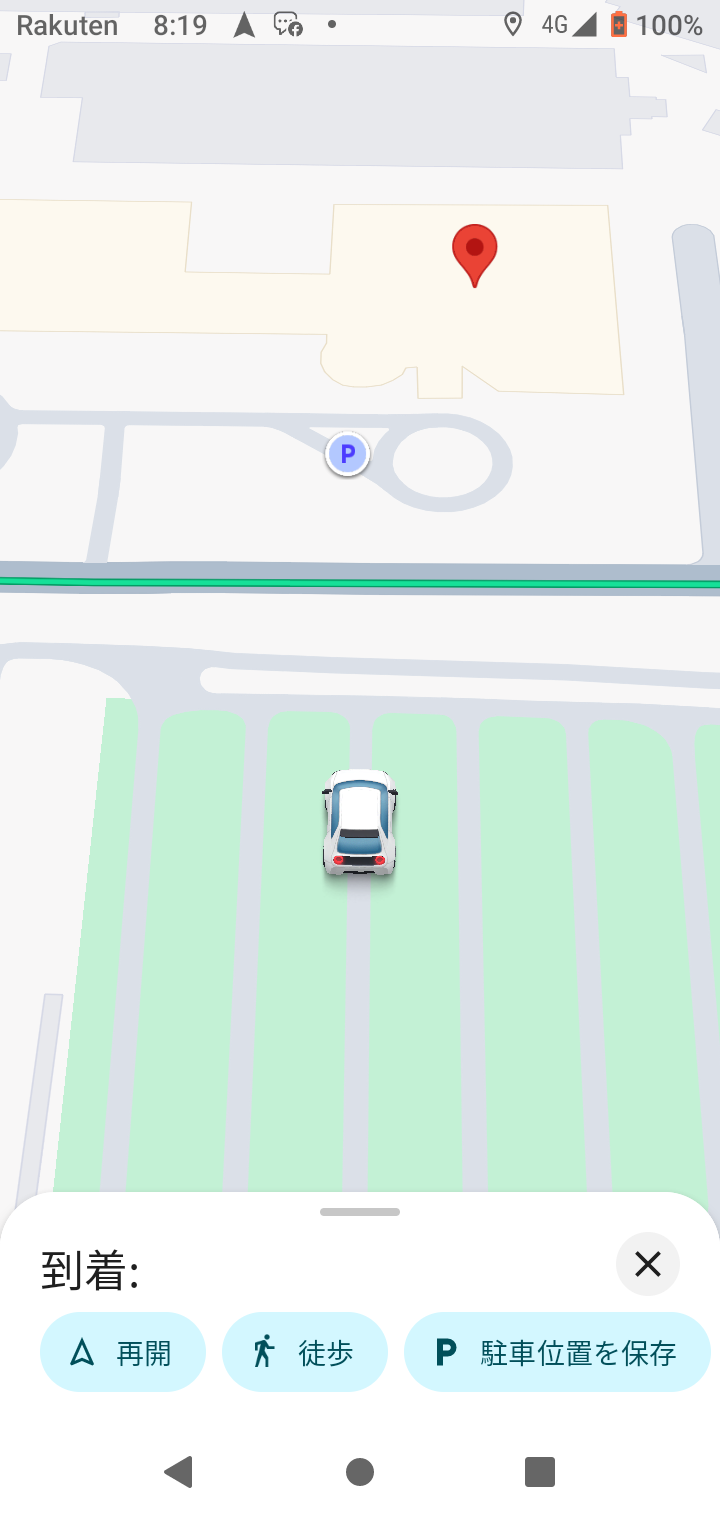Dismiss the arrival panel with the X
720x1520 pixels.
pos(648,1264)
